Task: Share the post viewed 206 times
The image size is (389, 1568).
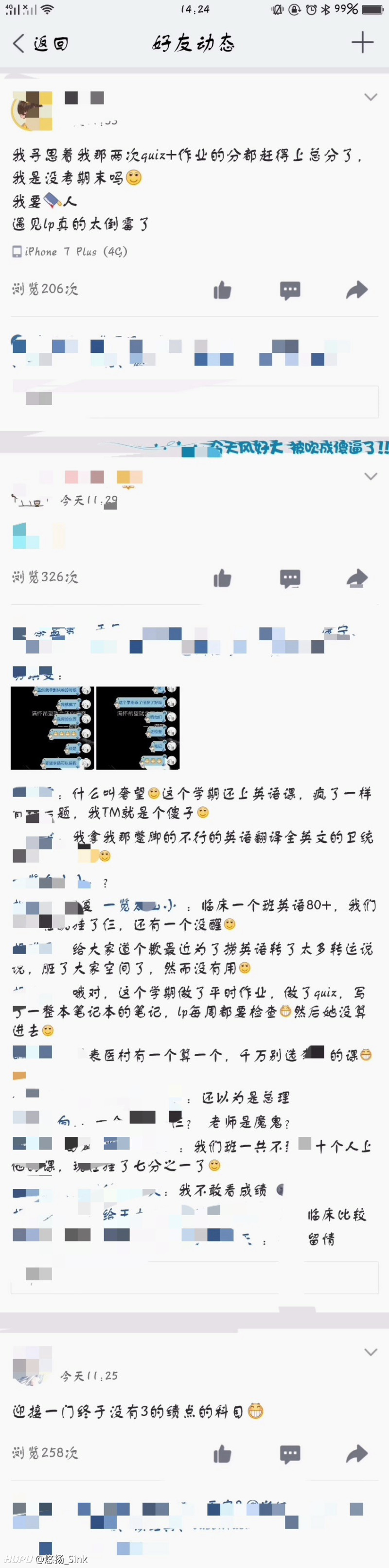Action: click(357, 290)
